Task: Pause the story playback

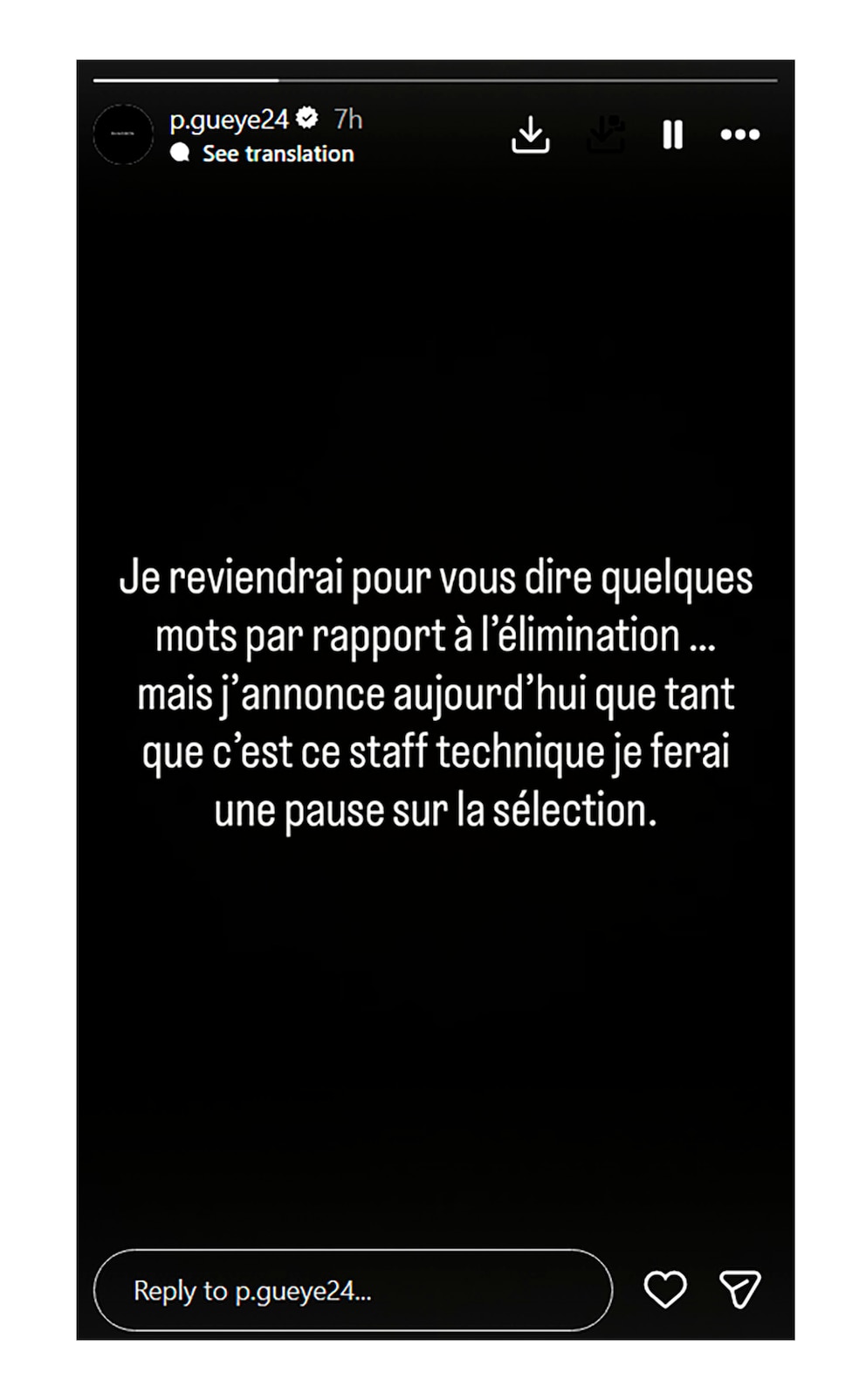Action: tap(672, 134)
